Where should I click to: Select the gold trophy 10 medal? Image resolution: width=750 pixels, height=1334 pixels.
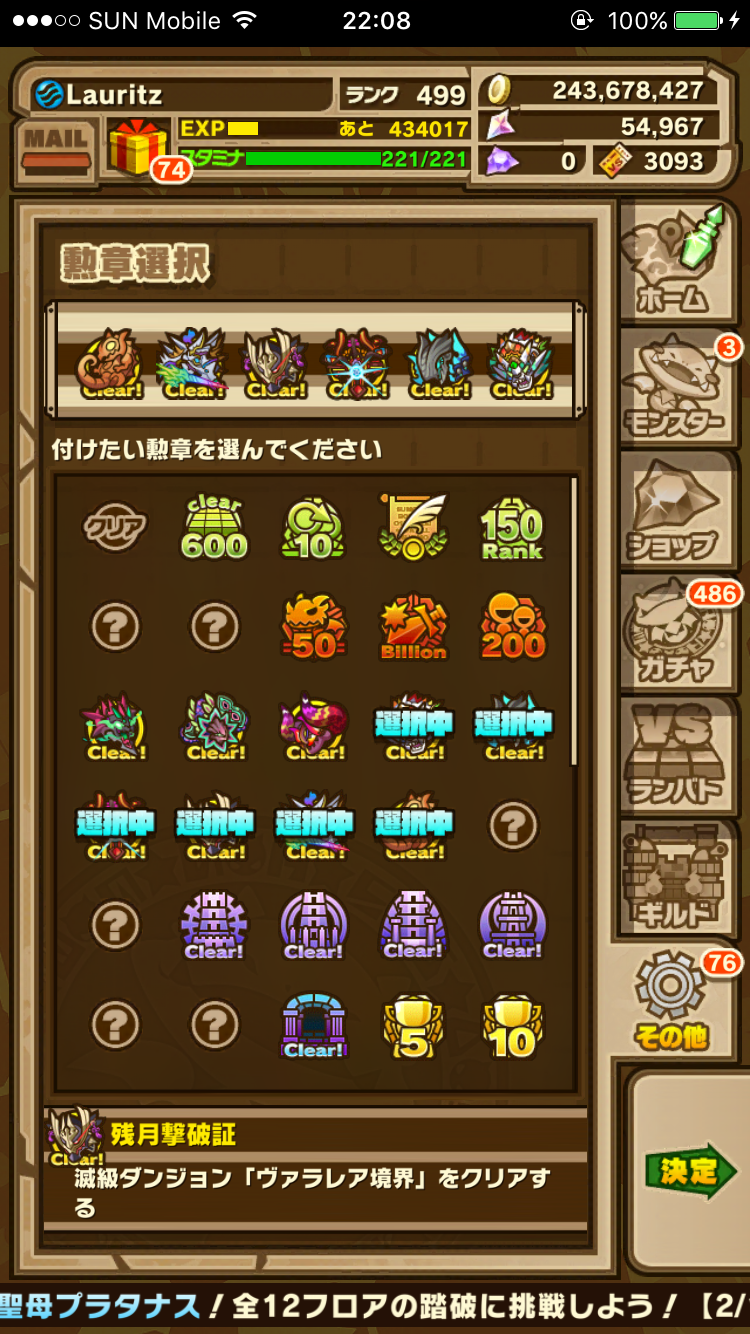click(x=512, y=1024)
